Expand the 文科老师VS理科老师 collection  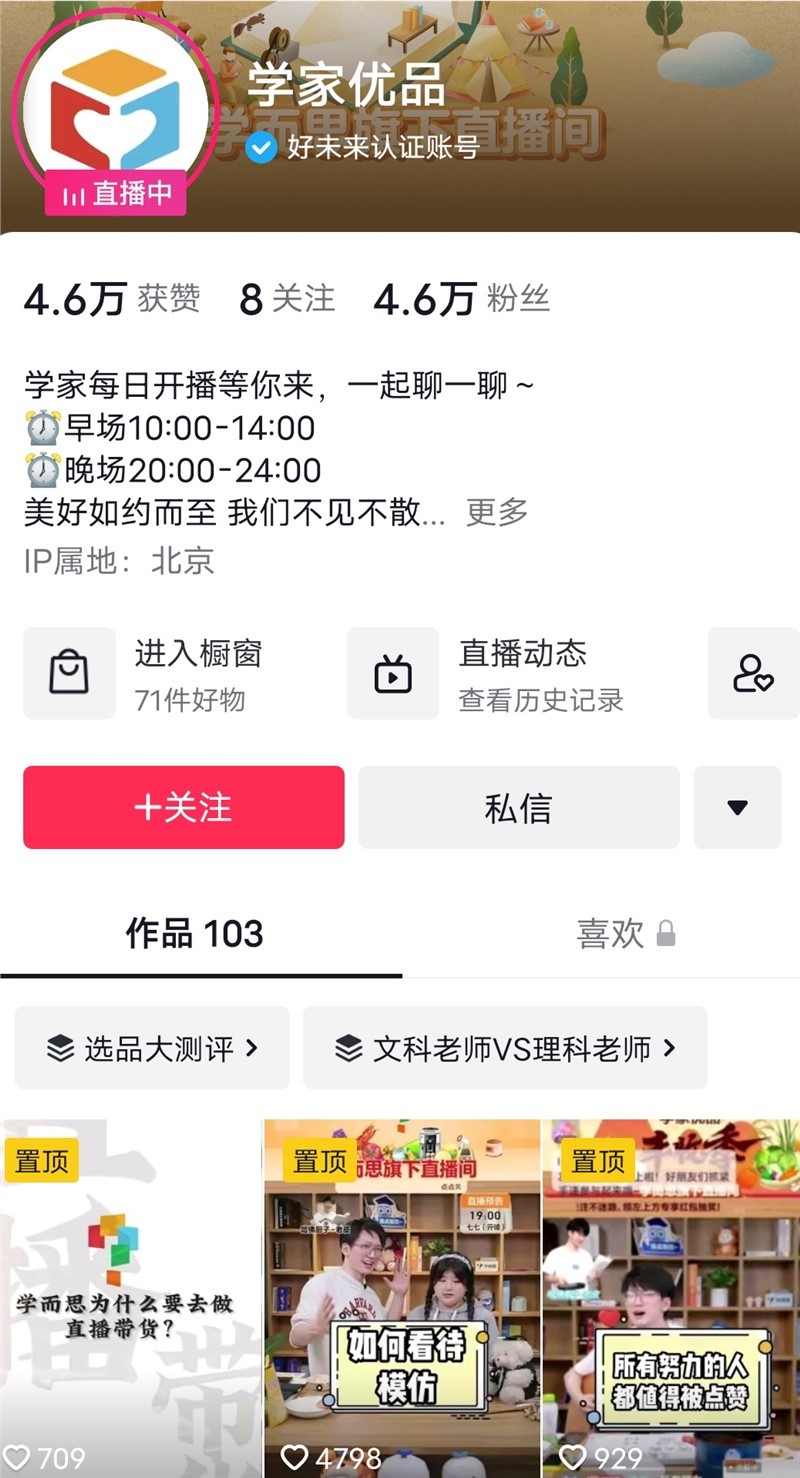(505, 1048)
